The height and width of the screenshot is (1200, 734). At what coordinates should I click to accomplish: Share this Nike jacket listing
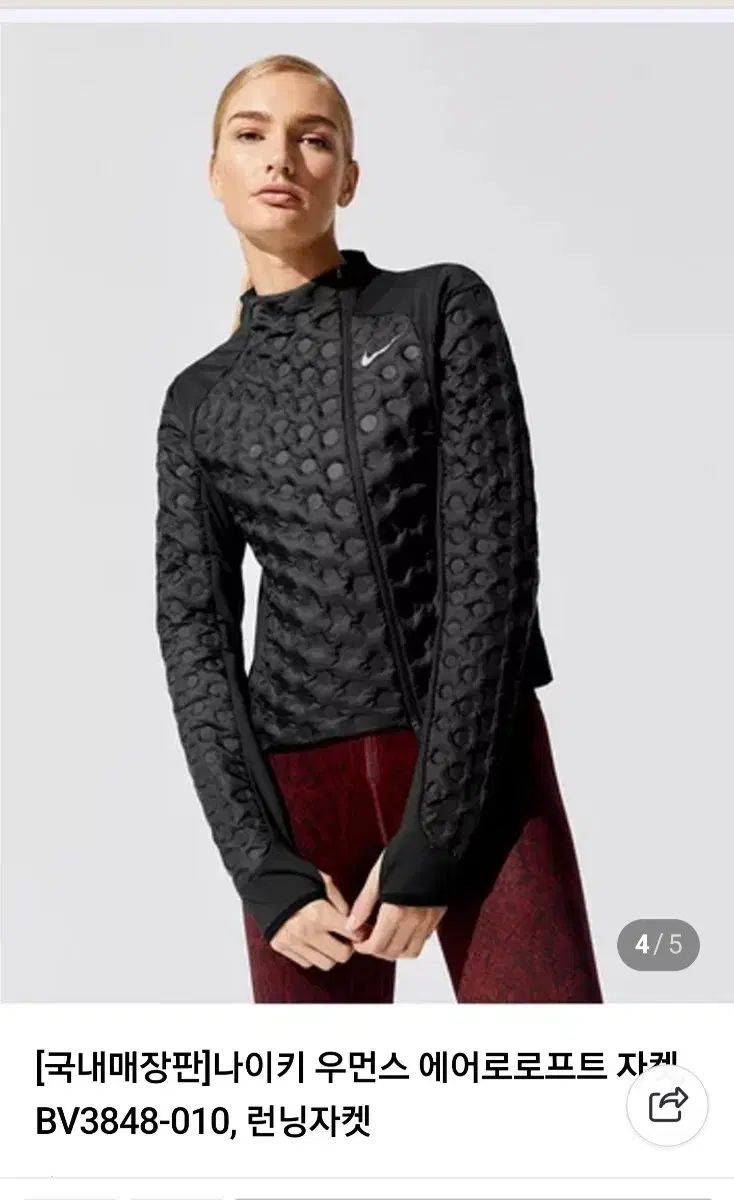pos(667,1105)
